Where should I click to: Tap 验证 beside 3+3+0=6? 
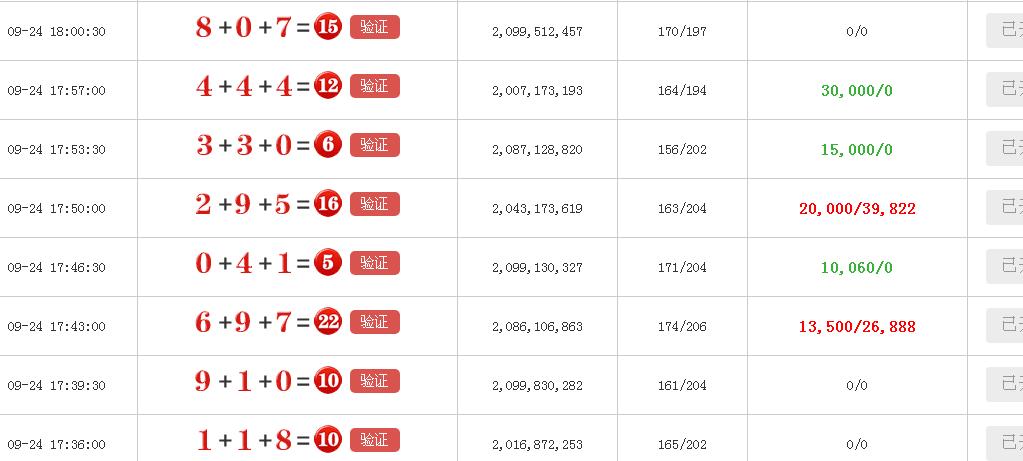[374, 145]
